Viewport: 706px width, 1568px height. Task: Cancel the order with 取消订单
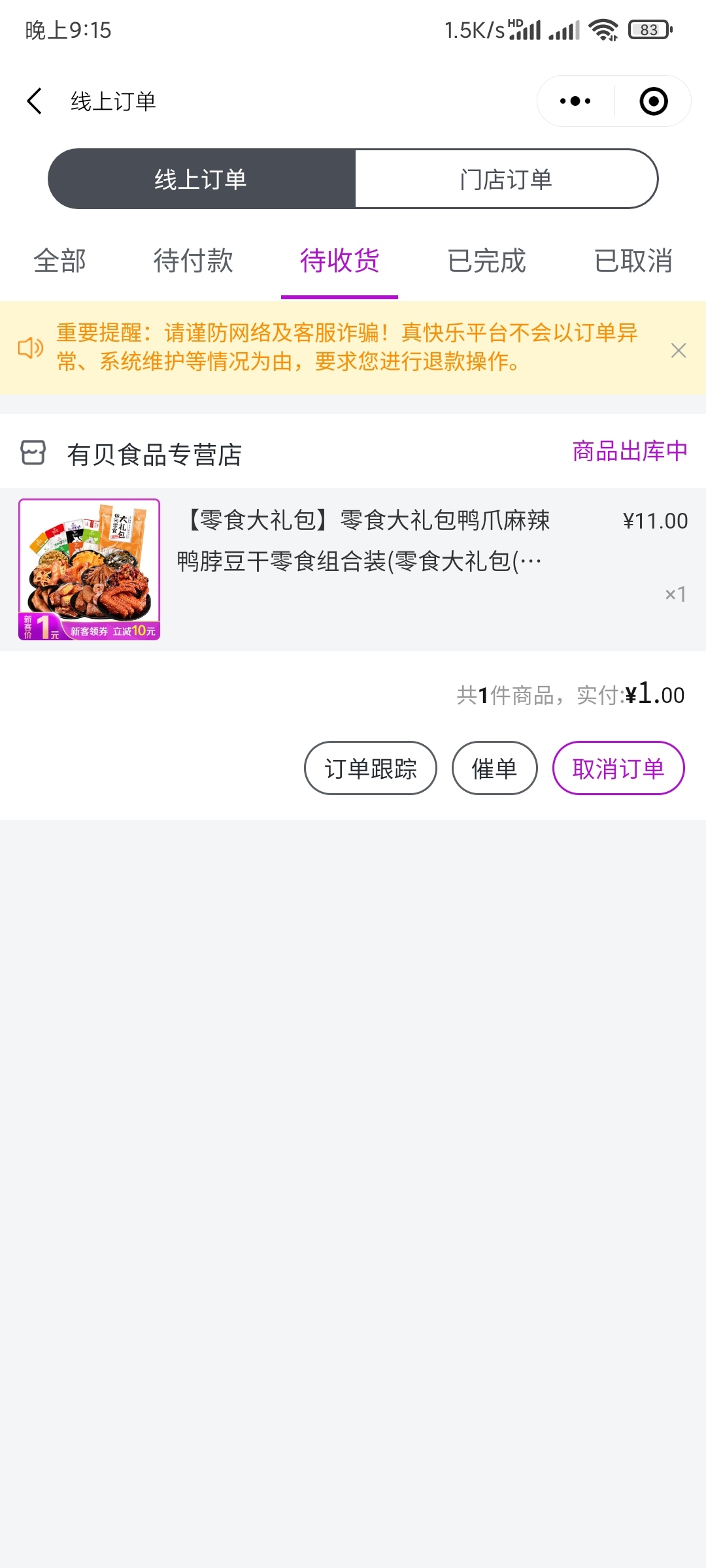[x=618, y=768]
